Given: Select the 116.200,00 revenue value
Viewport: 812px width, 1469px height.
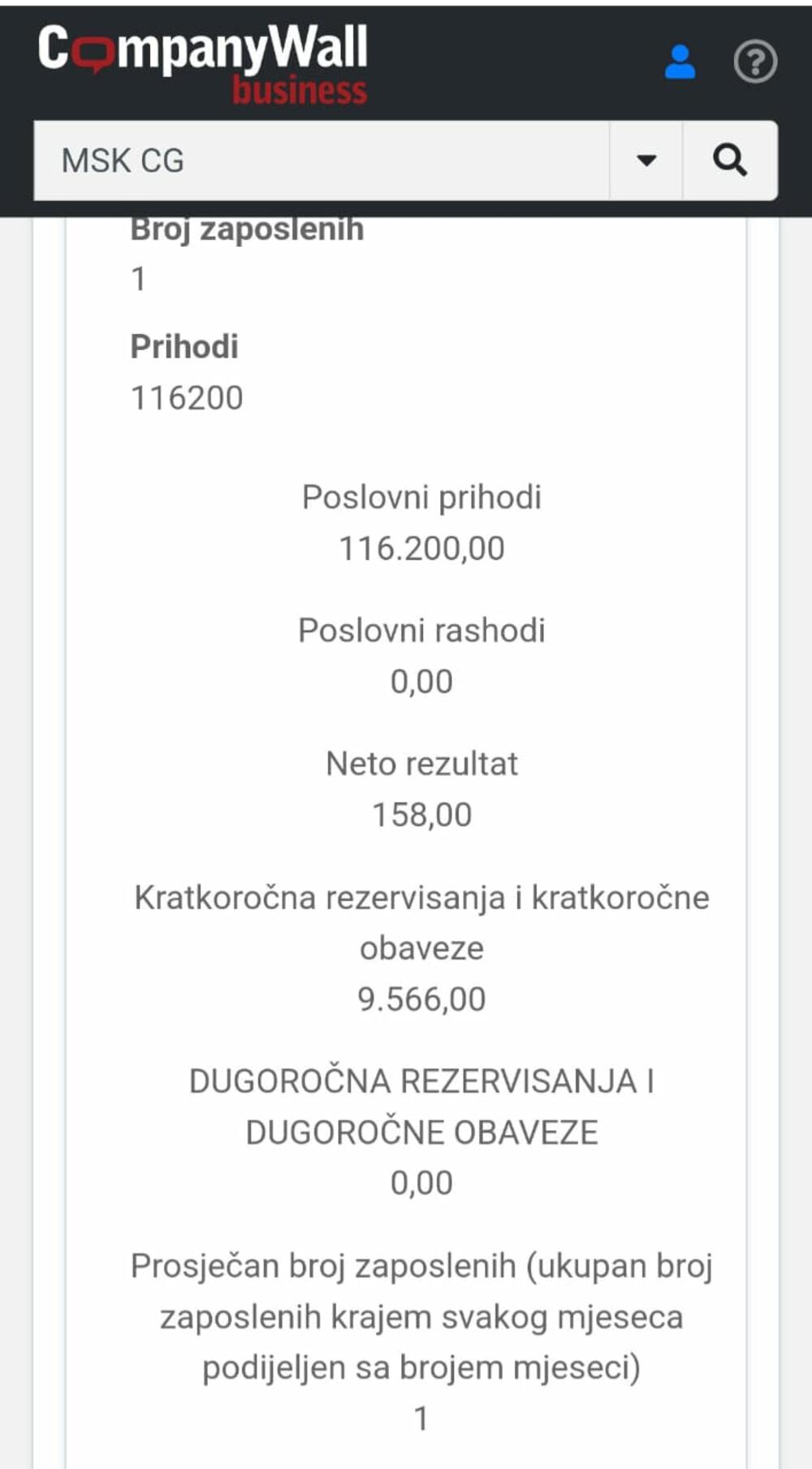Looking at the screenshot, I should [422, 548].
